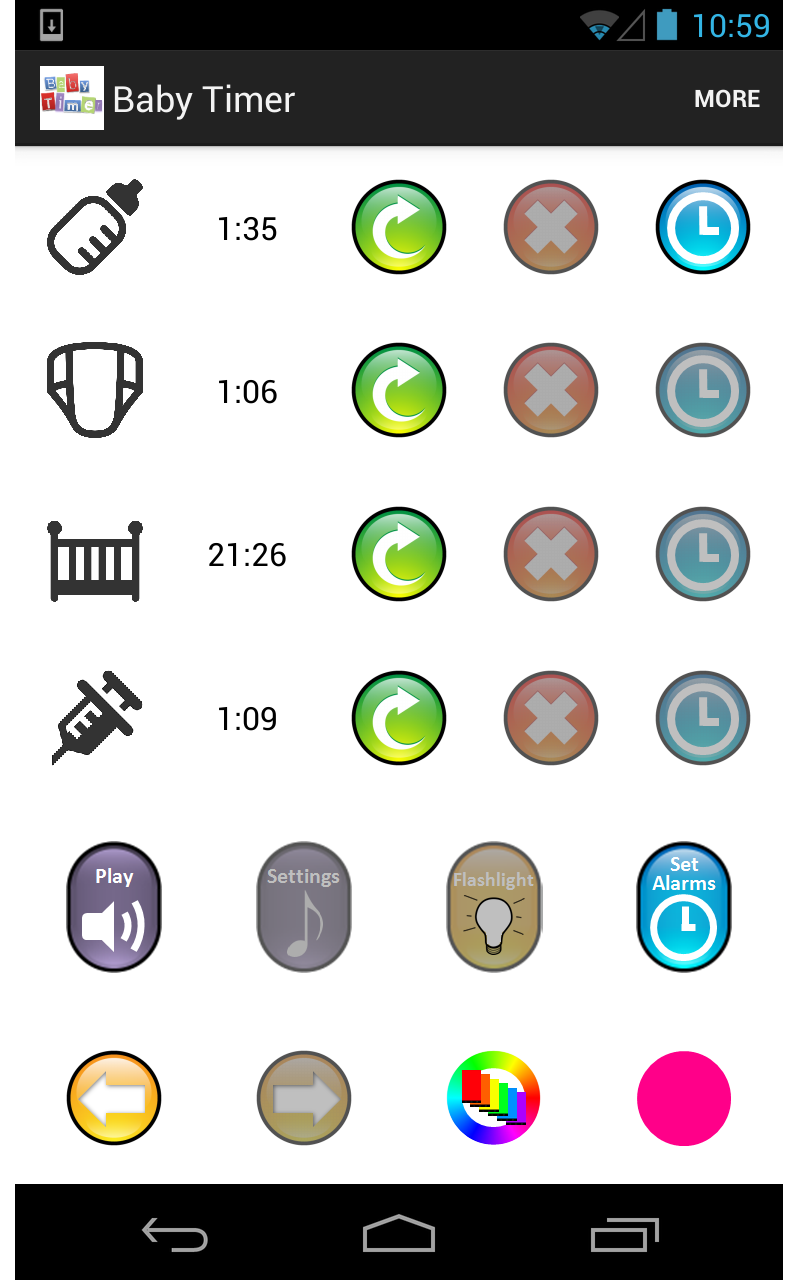Set the alarm for the medicine timer
Viewport: 800px width, 1280px height.
[703, 718]
